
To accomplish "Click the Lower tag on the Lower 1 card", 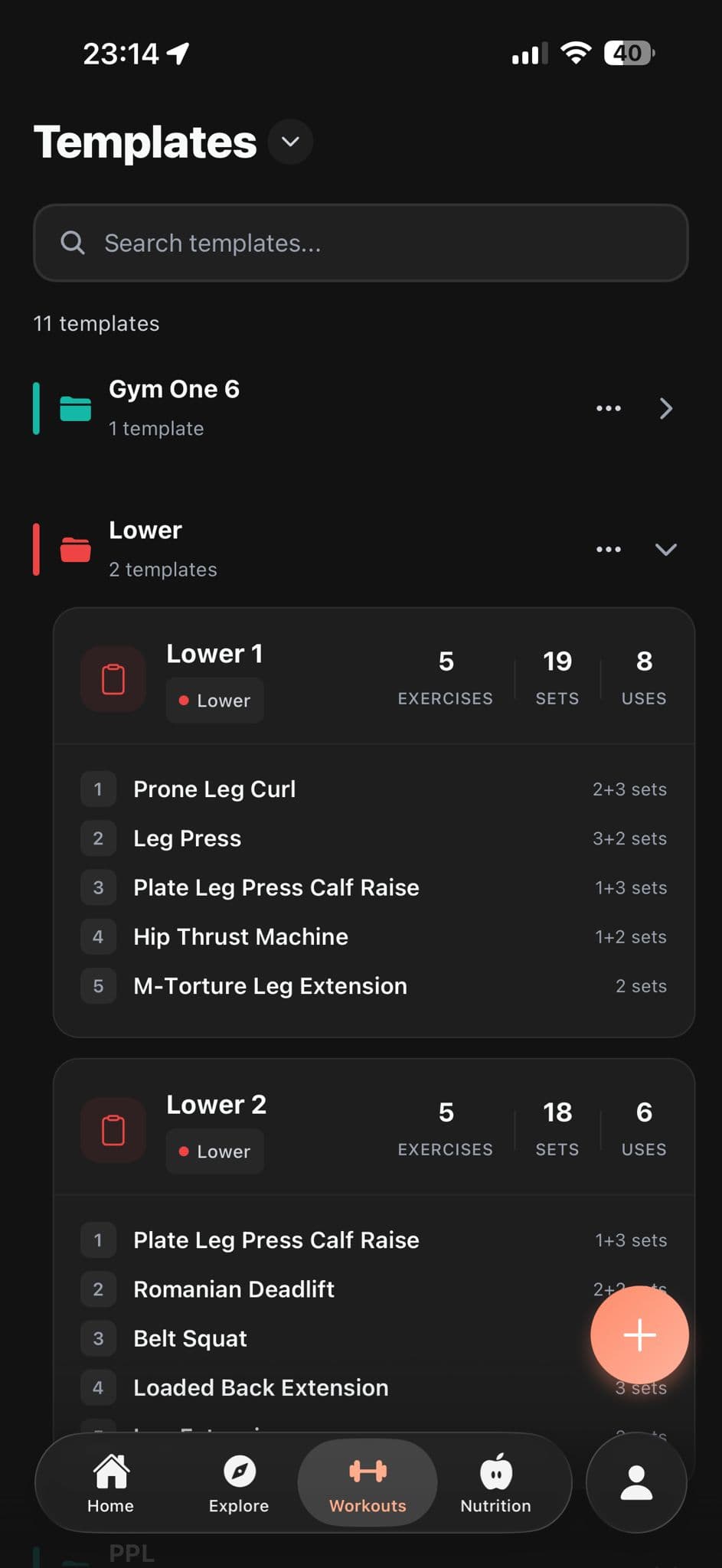I will point(214,700).
